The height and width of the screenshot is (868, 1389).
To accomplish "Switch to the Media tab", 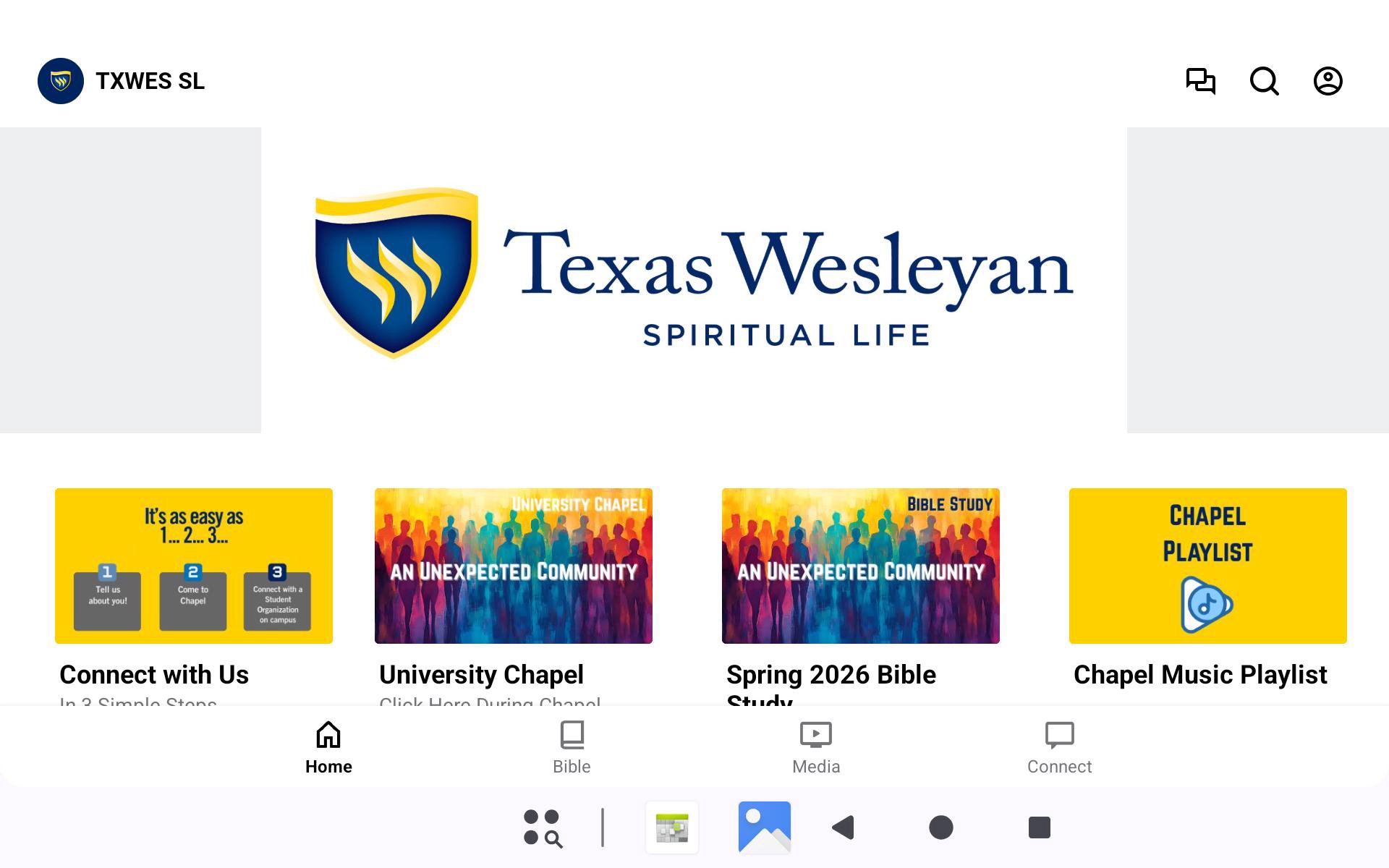I will point(815,747).
